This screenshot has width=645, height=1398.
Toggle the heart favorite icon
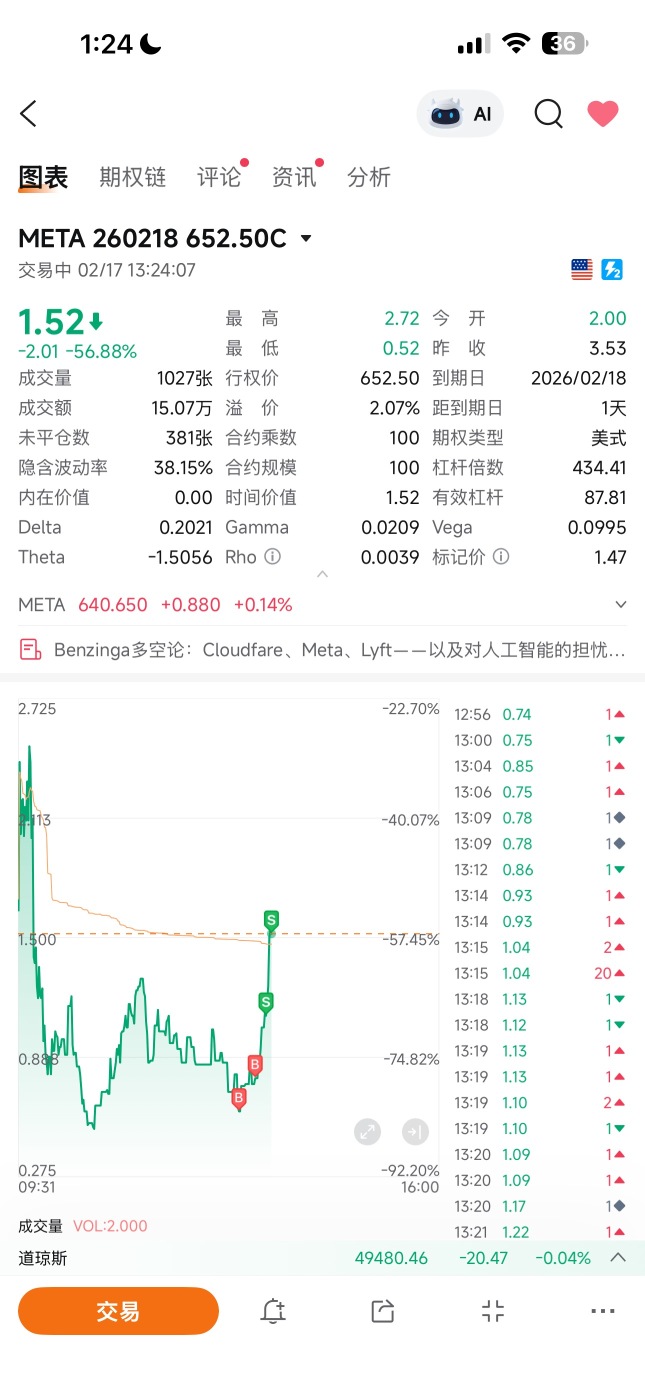coord(602,114)
